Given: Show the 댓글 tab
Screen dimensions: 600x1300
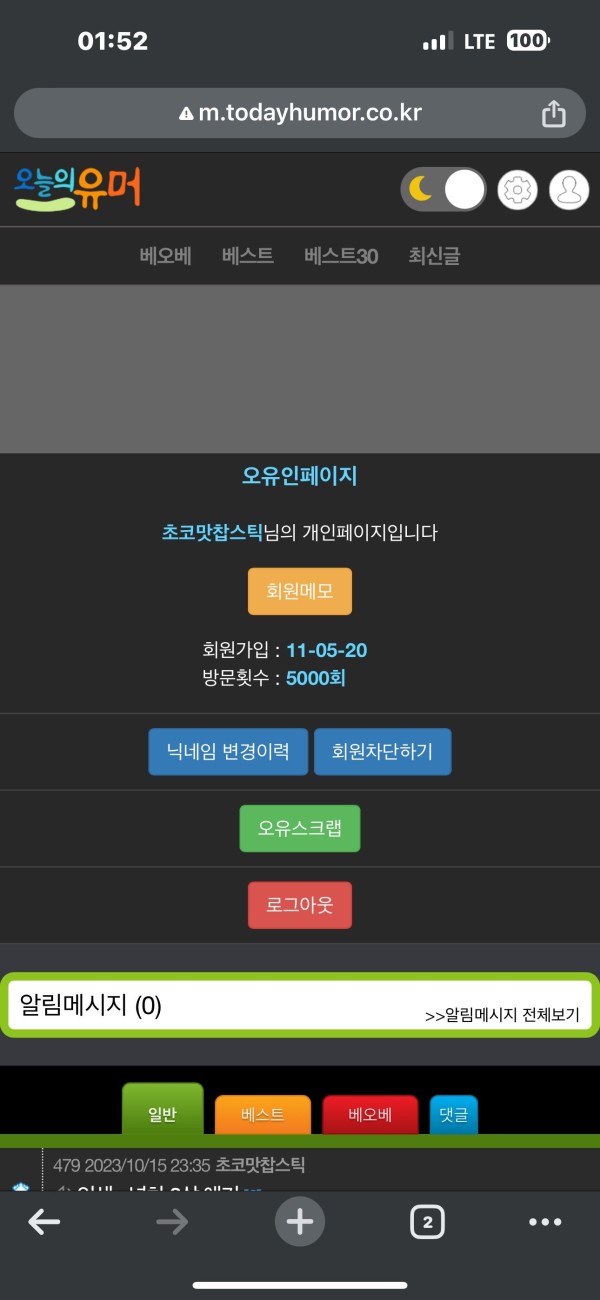Looking at the screenshot, I should (x=454, y=1115).
